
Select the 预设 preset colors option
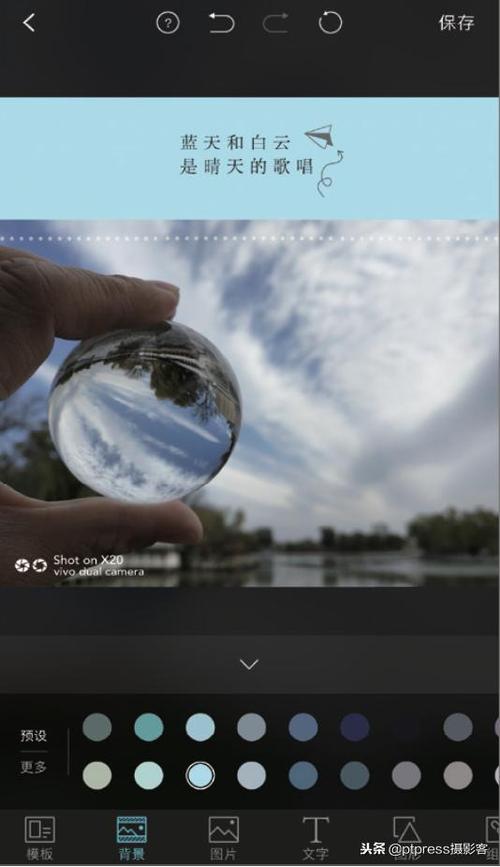34,736
